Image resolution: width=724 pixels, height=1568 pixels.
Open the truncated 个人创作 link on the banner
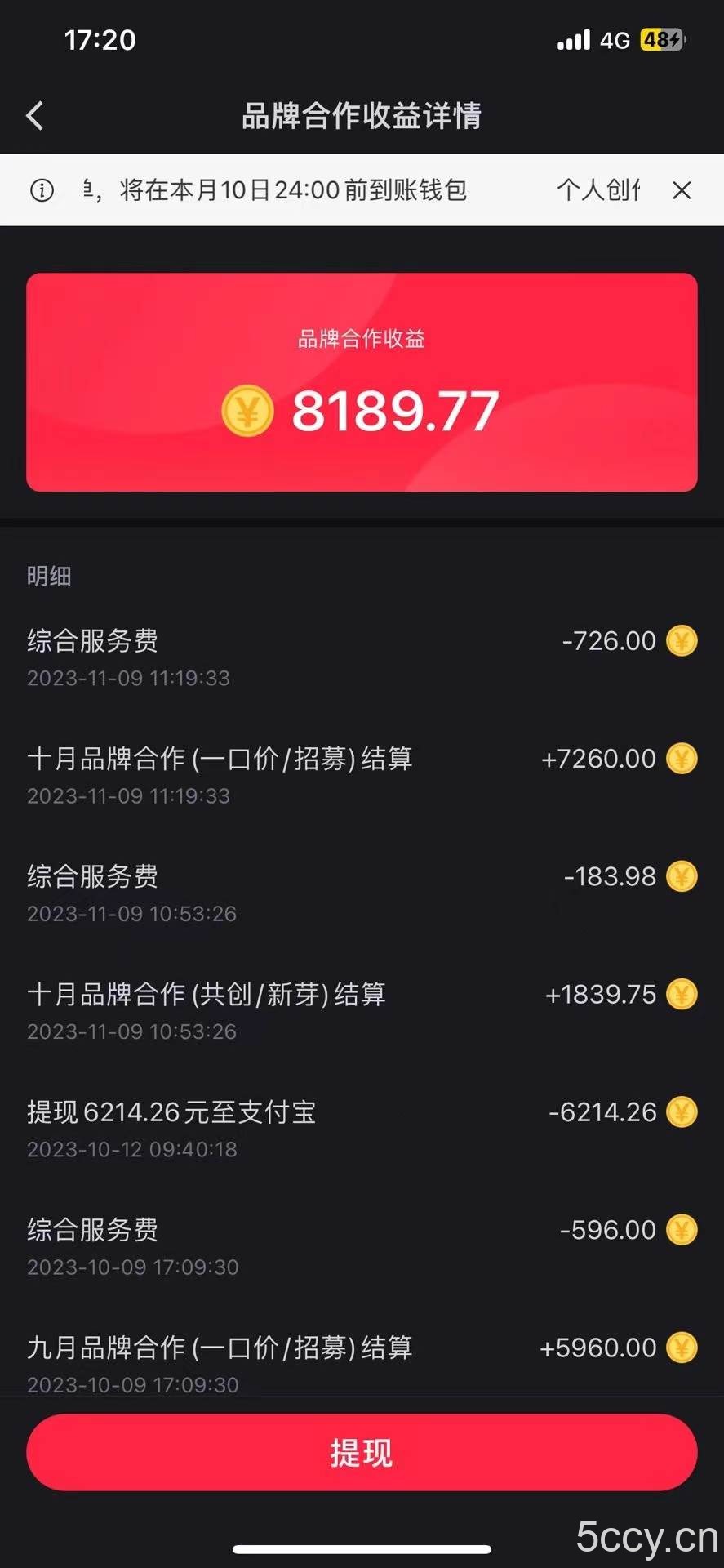pos(598,189)
